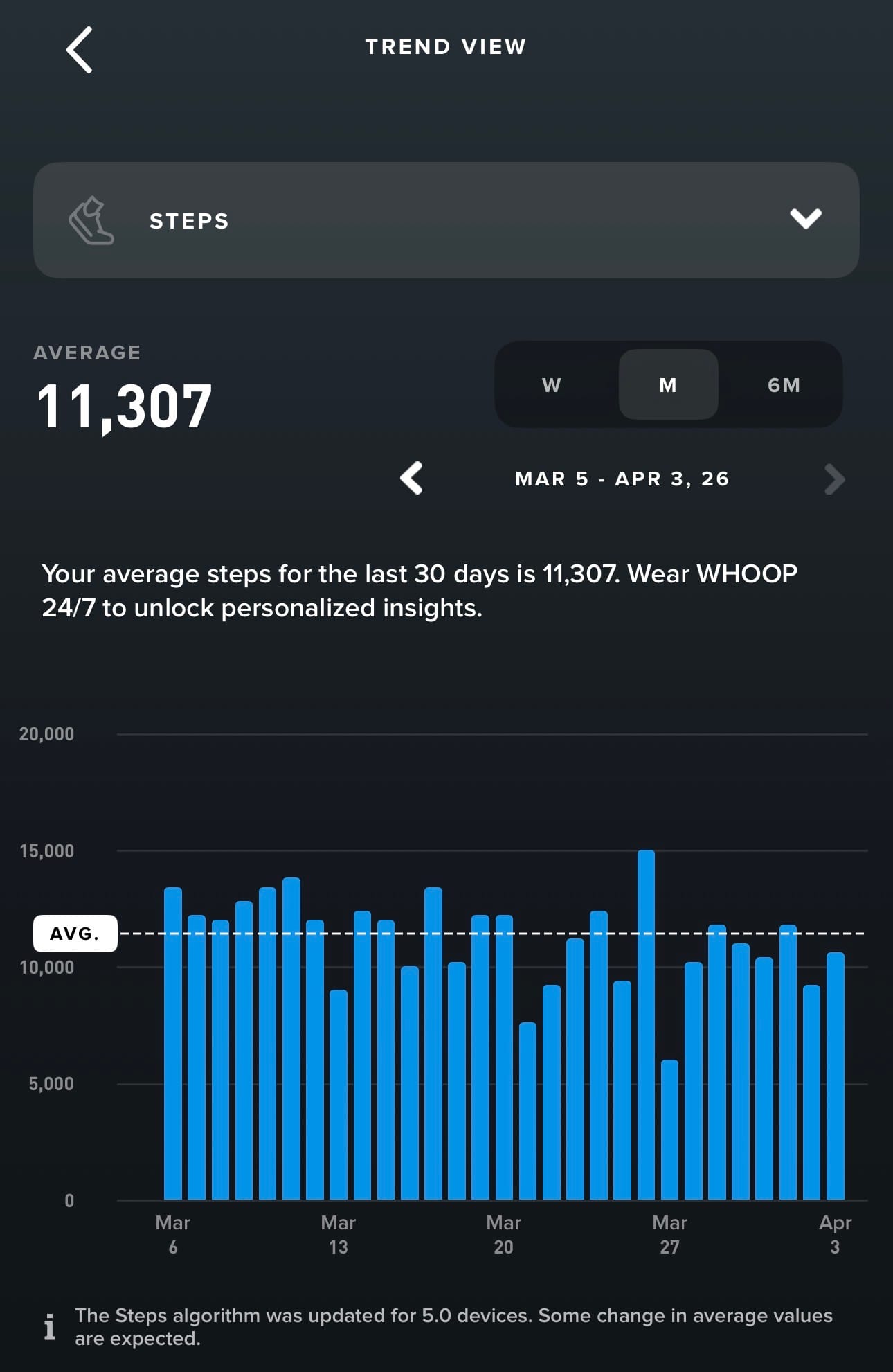Go back from Trend View

point(80,50)
